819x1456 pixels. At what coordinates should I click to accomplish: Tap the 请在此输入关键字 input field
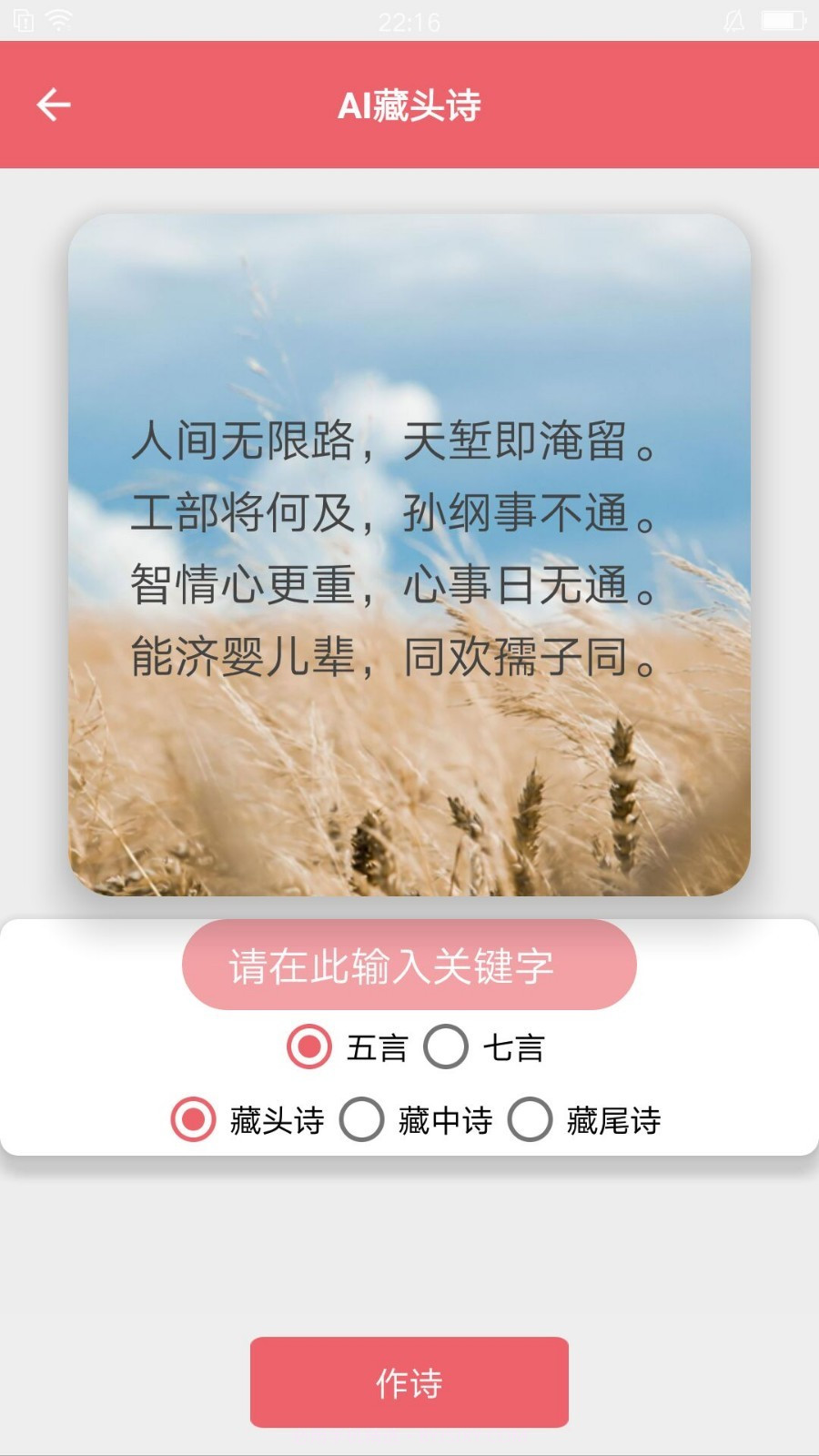[x=409, y=966]
